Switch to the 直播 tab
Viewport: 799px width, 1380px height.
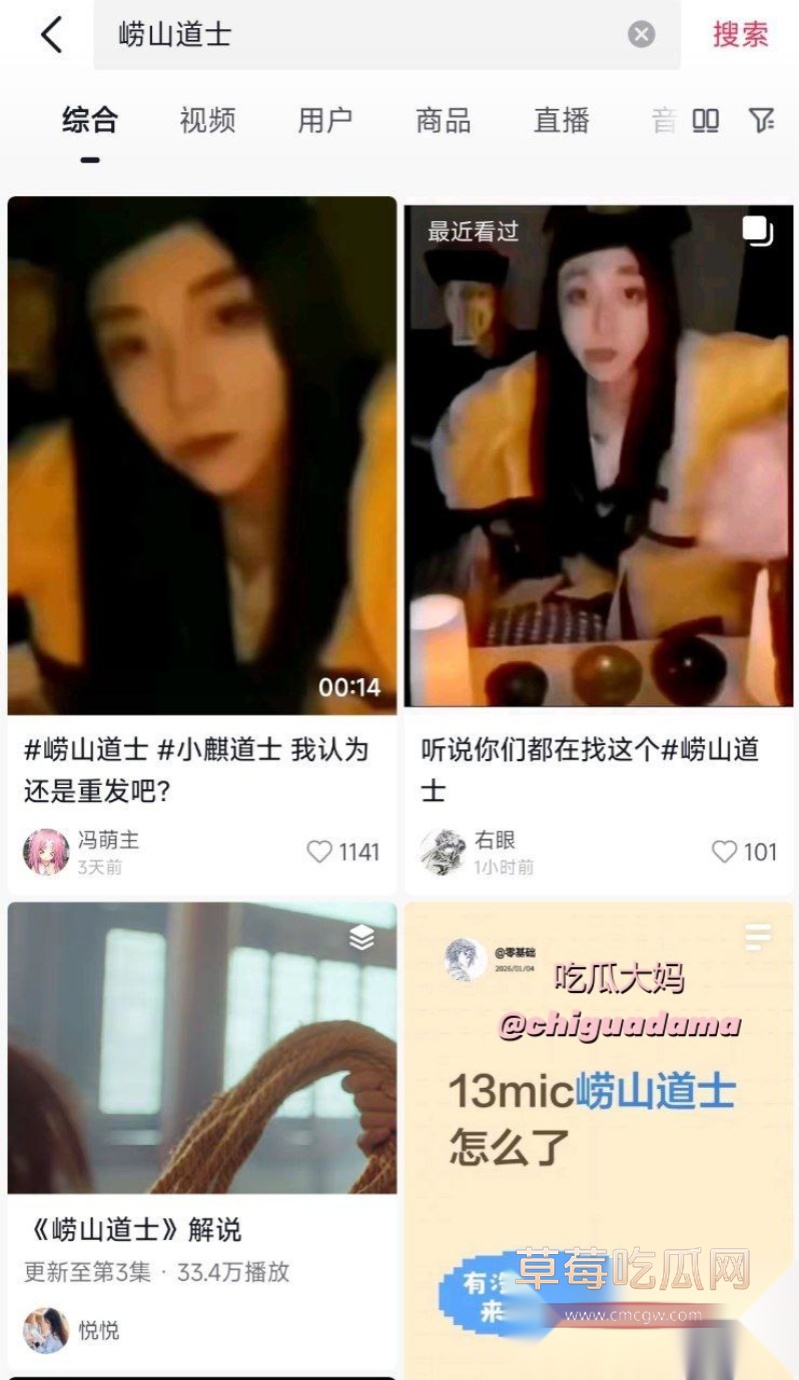coord(561,121)
